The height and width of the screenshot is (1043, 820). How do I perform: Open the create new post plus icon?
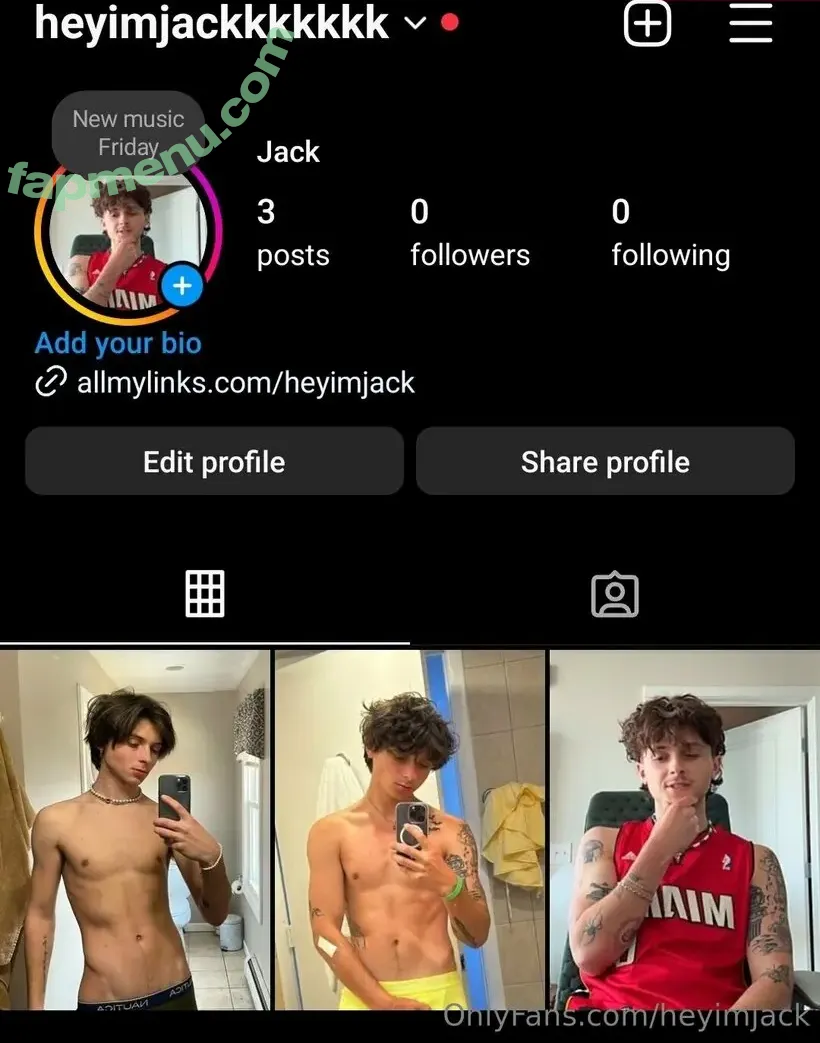(647, 24)
